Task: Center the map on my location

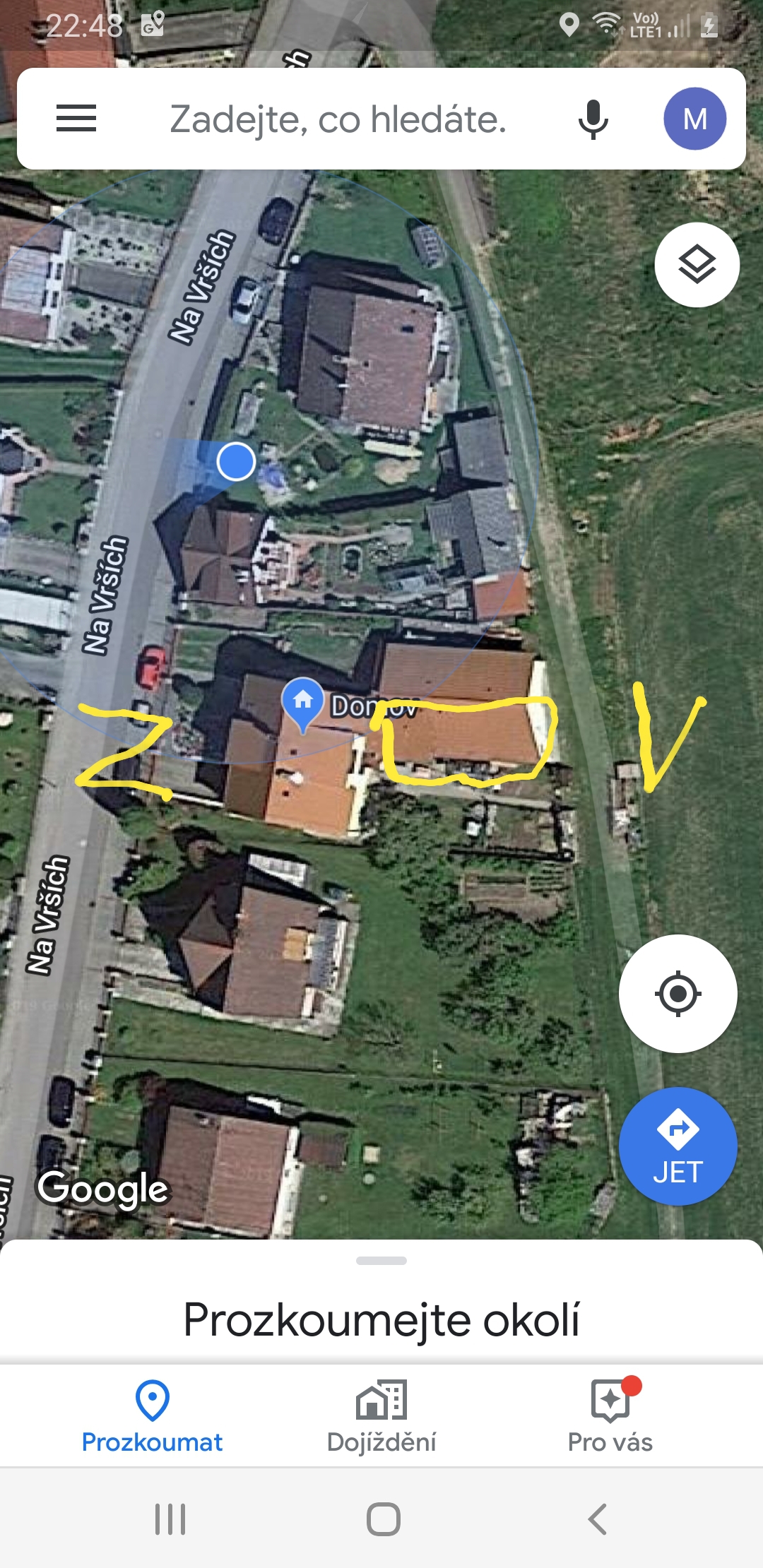Action: pyautogui.click(x=678, y=994)
